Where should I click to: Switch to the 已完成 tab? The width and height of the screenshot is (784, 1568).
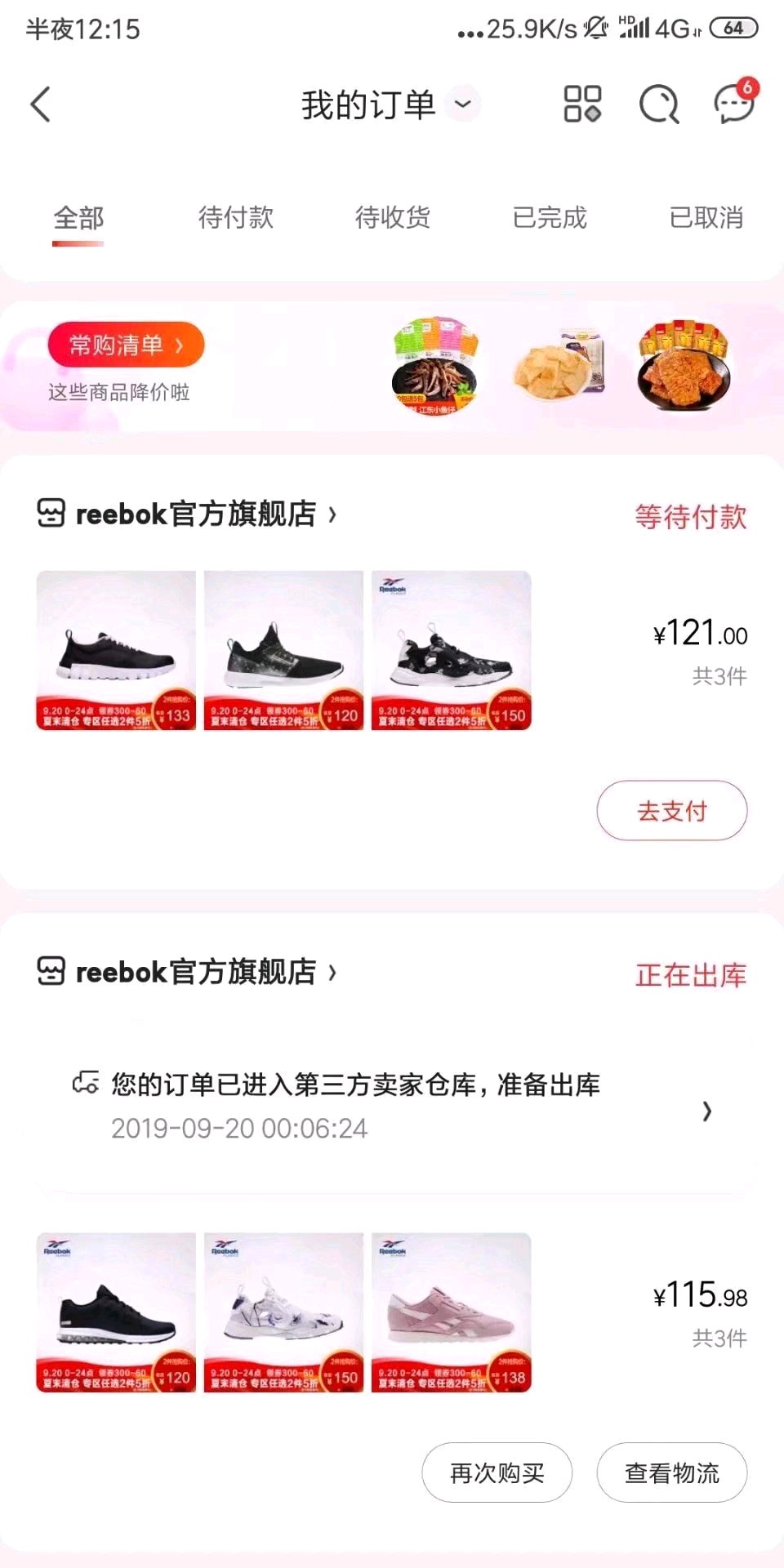click(549, 218)
